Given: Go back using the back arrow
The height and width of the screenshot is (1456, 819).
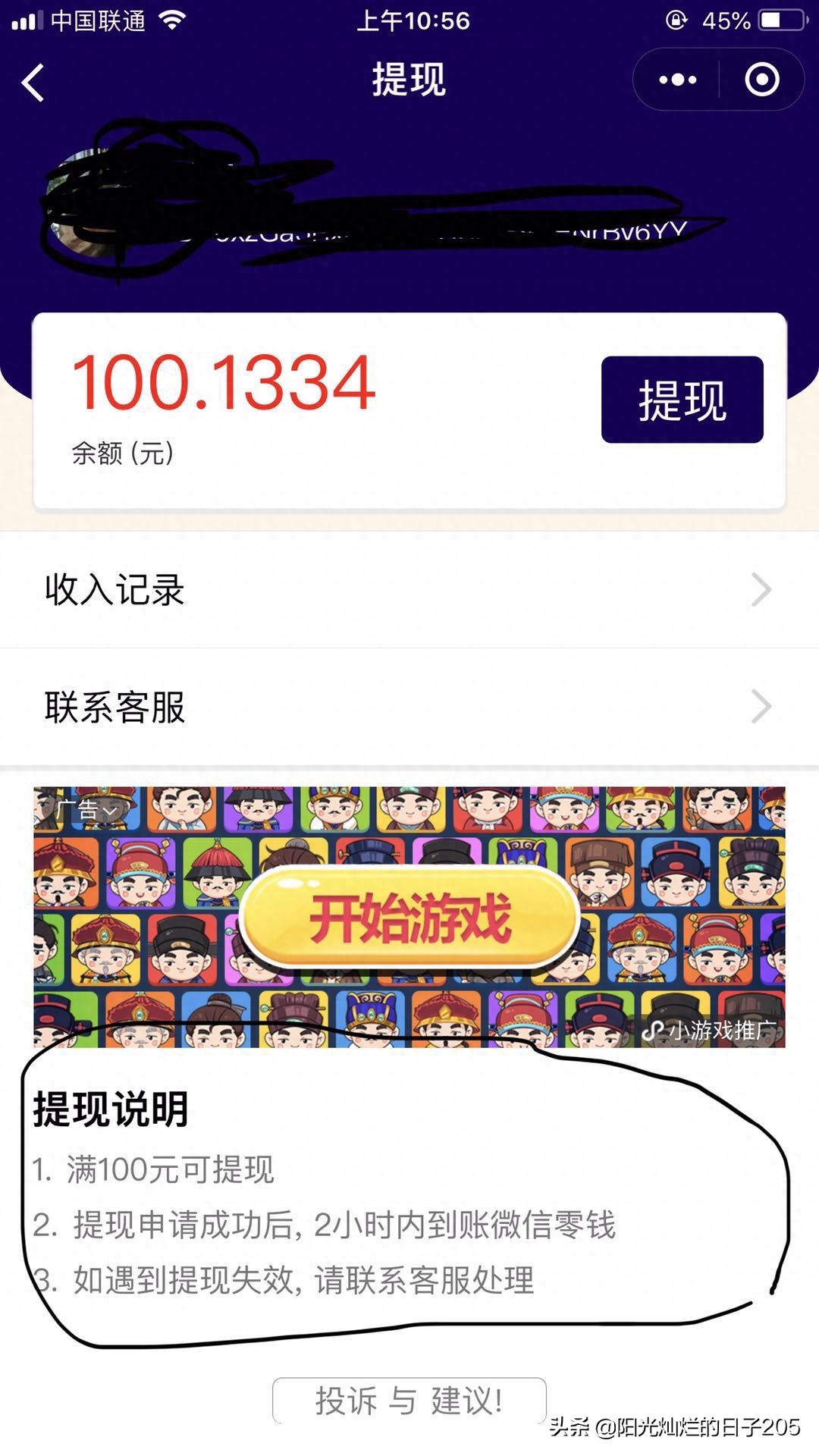Looking at the screenshot, I should click(33, 82).
